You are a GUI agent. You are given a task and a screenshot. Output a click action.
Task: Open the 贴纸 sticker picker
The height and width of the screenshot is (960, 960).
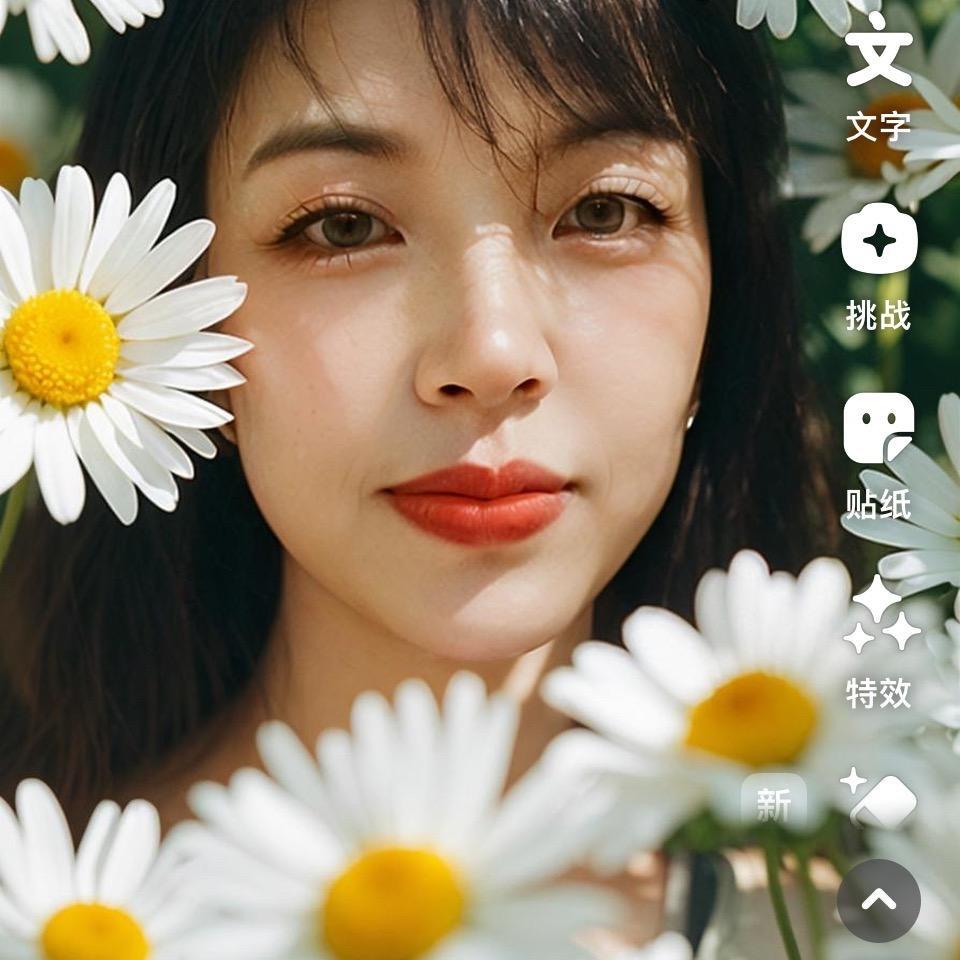coord(878,455)
